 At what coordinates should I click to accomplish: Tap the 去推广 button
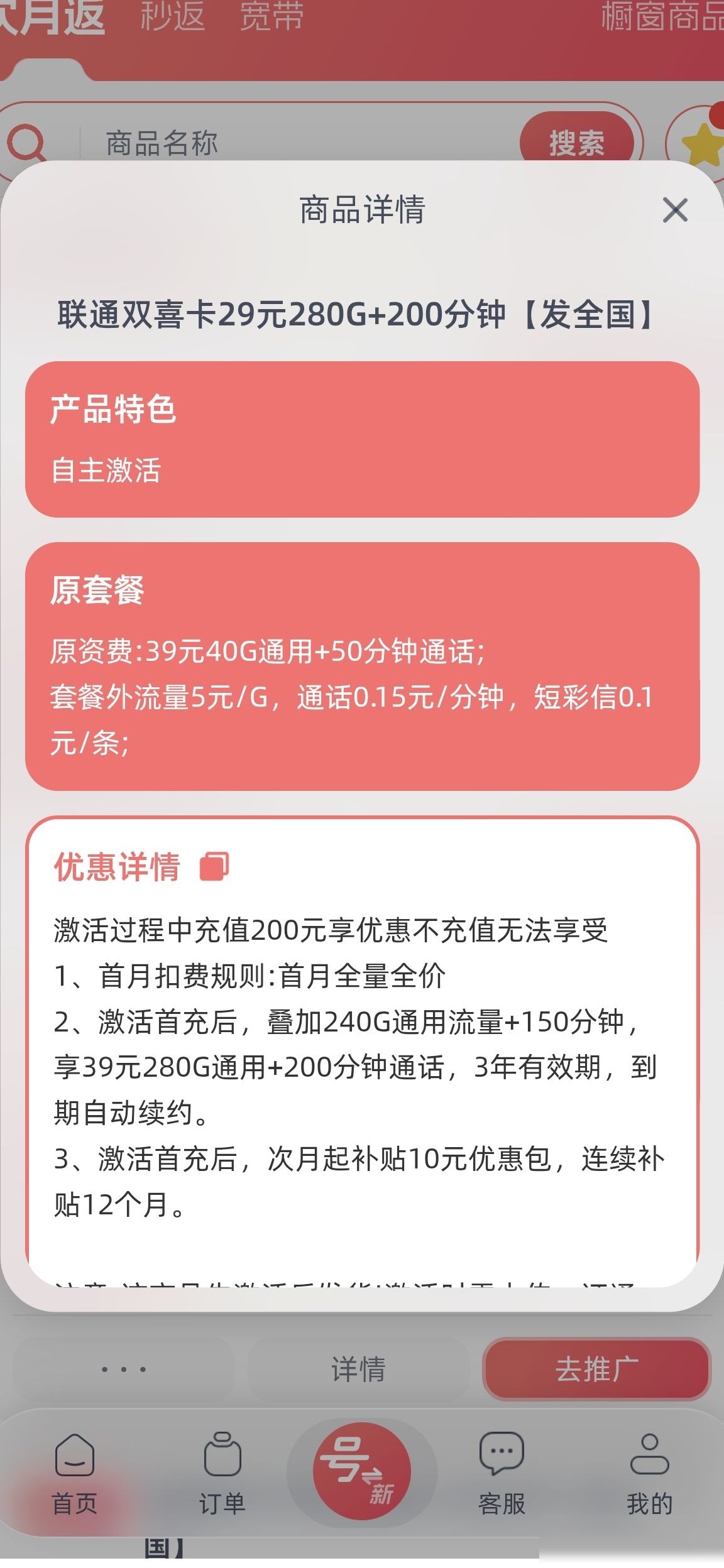(596, 1369)
